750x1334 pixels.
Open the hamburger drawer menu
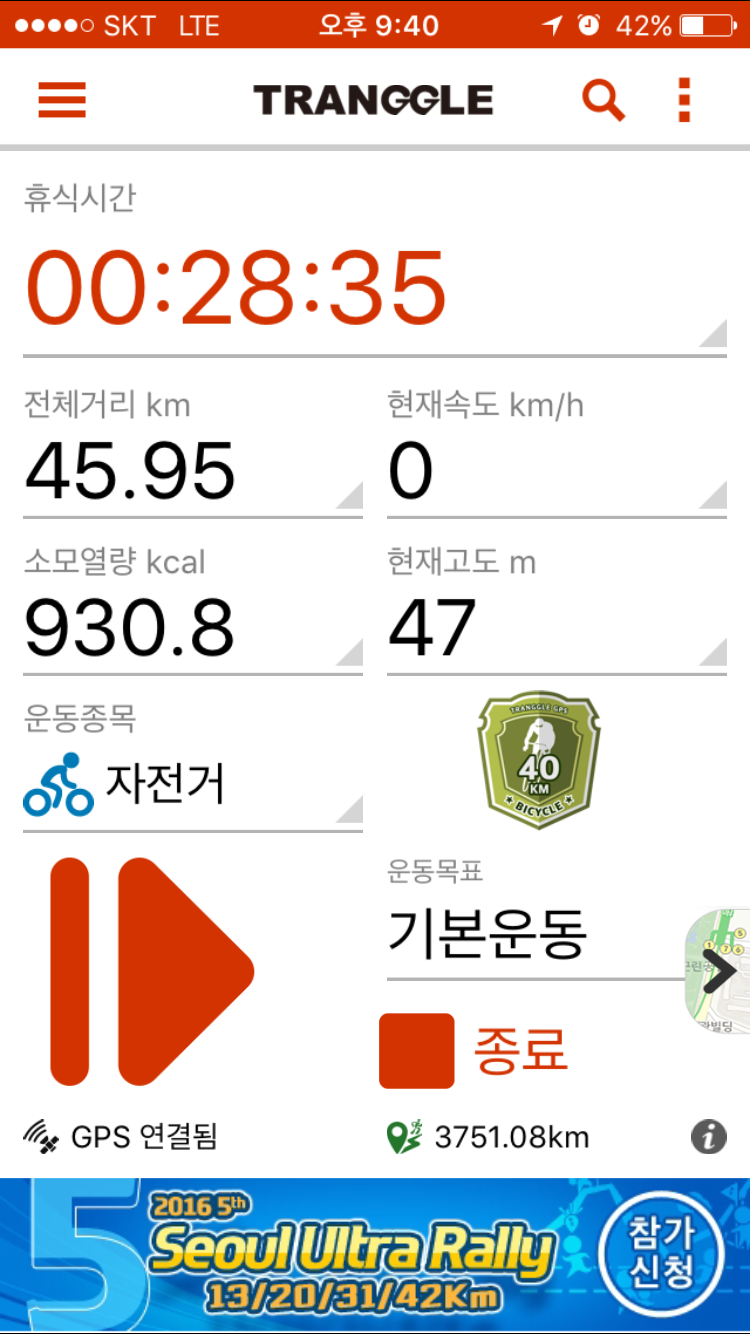62,99
